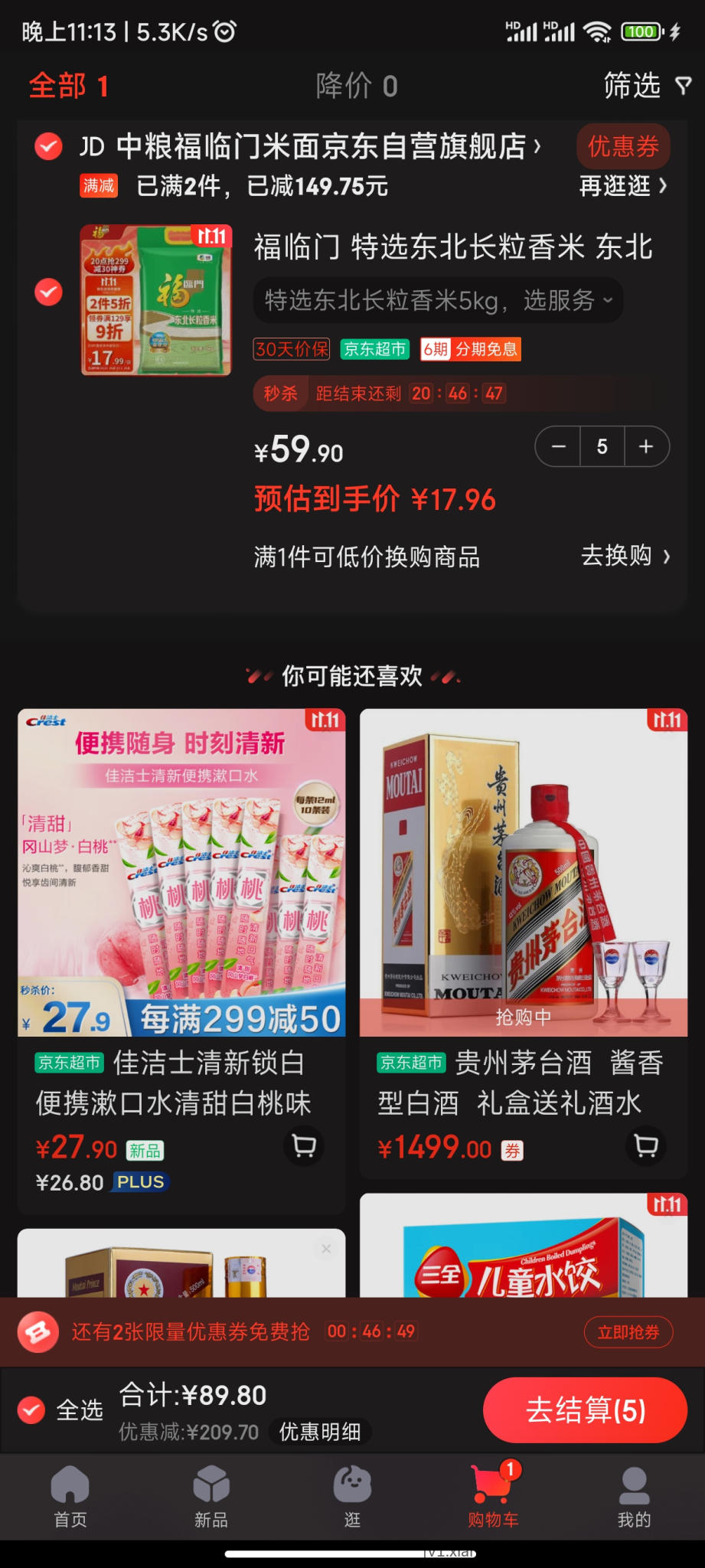Uncheck the 福临门 rice item checkbox
Image resolution: width=705 pixels, height=1568 pixels.
(x=48, y=292)
